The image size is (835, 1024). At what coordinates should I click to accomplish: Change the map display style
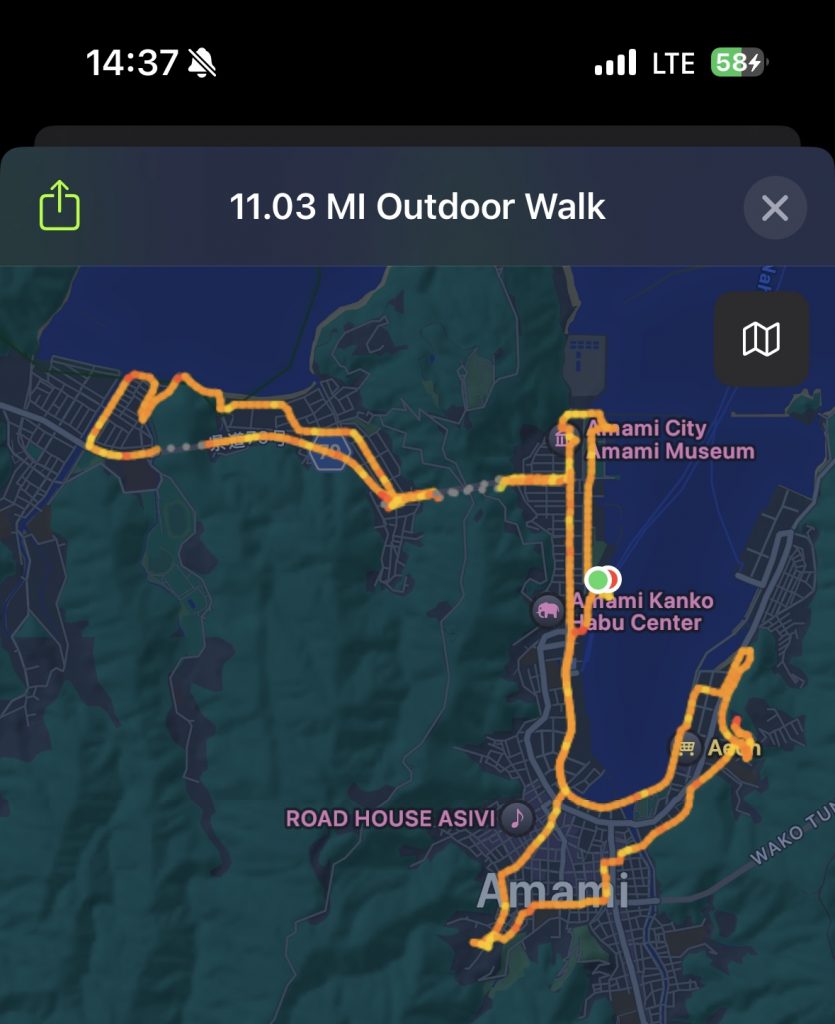[761, 339]
